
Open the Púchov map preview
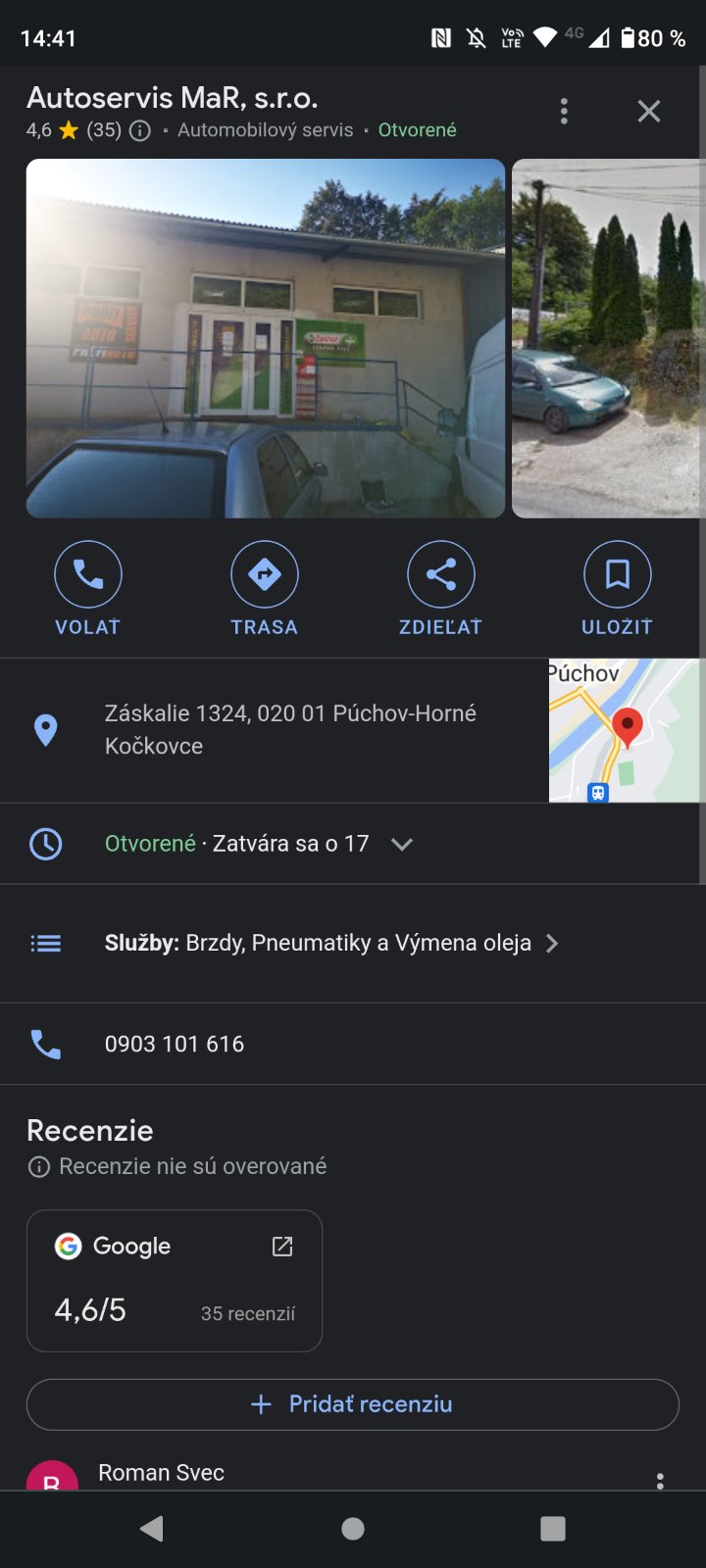625,730
